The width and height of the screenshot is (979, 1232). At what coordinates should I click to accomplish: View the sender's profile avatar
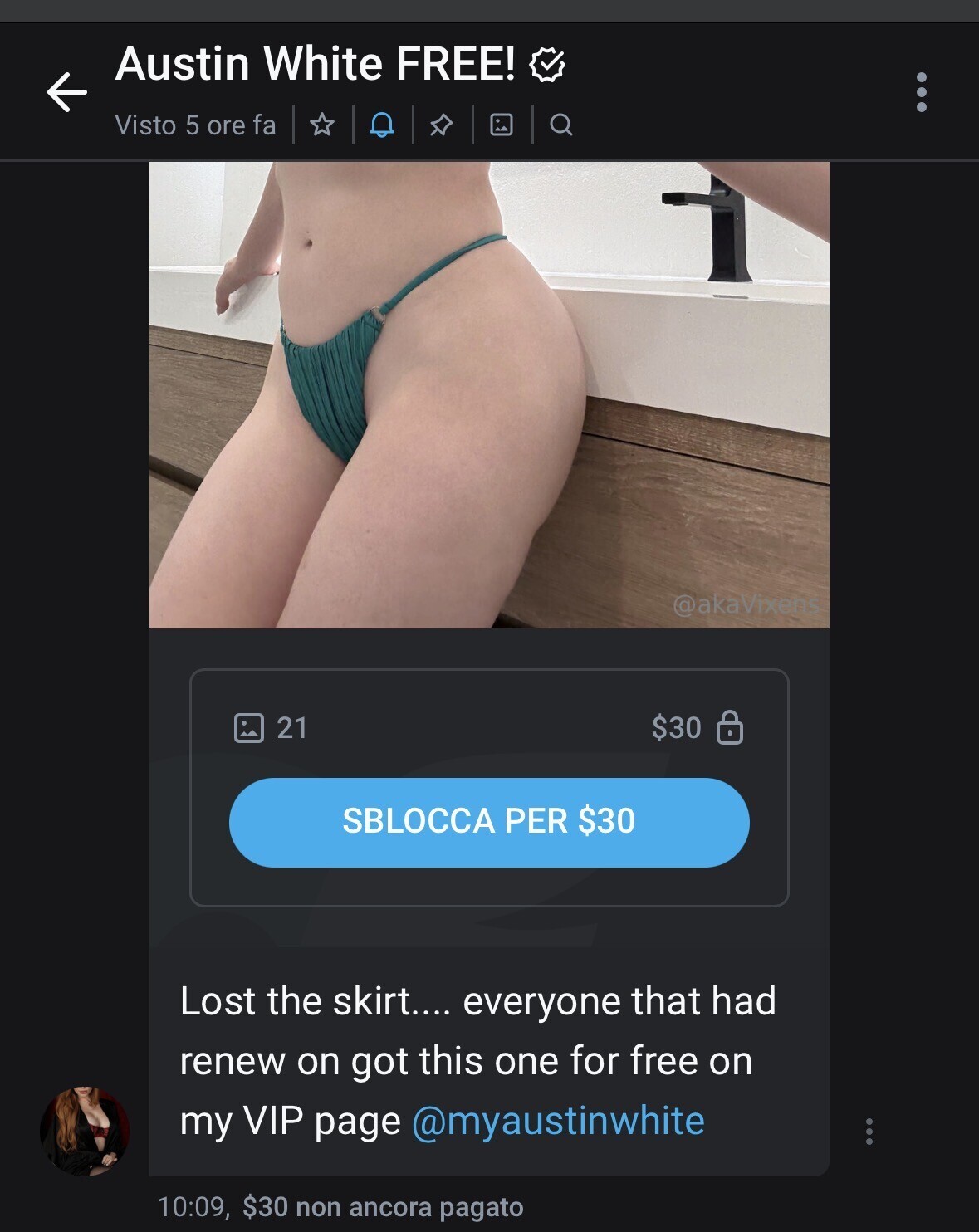point(85,1131)
